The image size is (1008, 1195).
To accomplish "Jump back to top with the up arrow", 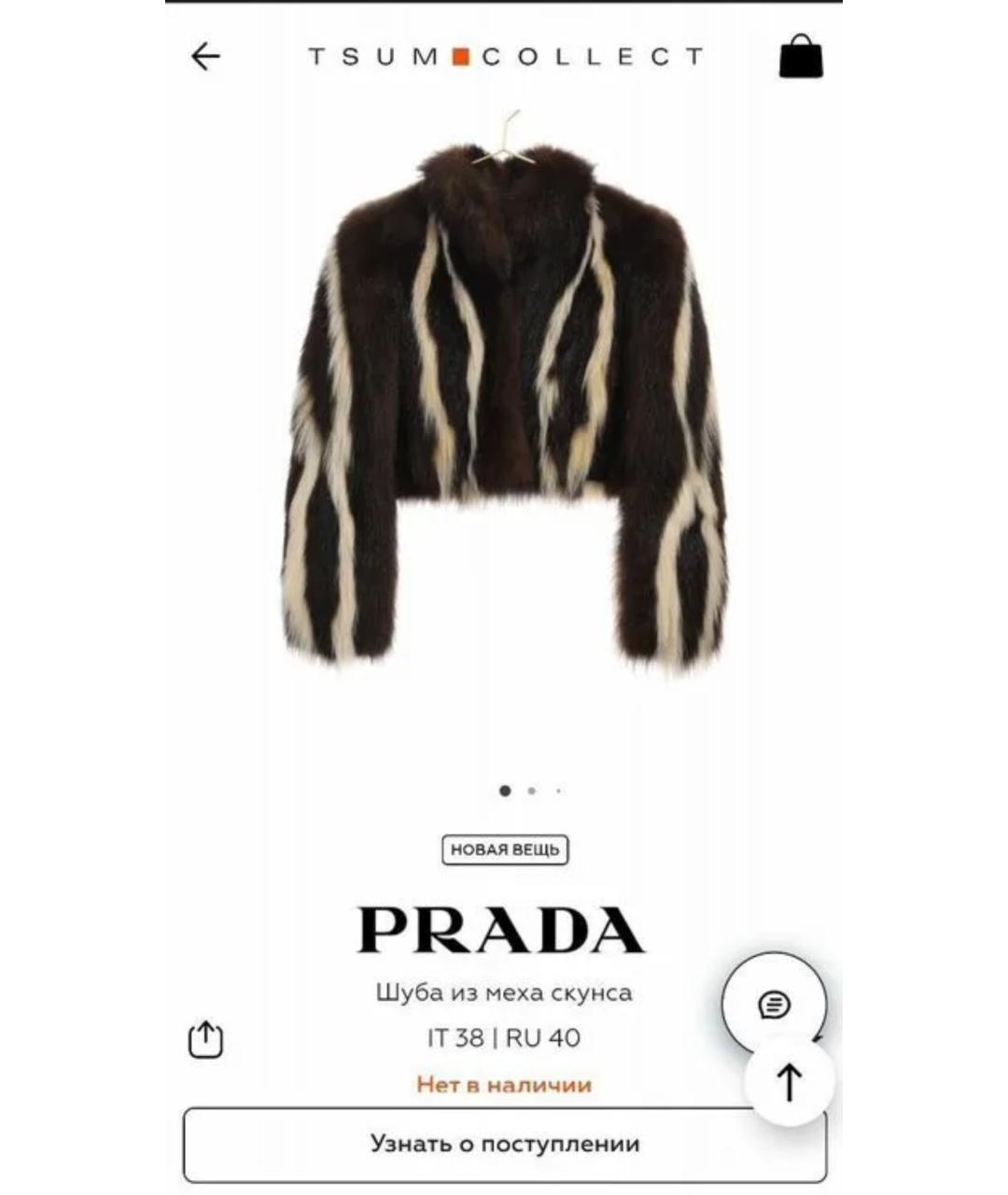I will [x=790, y=1083].
